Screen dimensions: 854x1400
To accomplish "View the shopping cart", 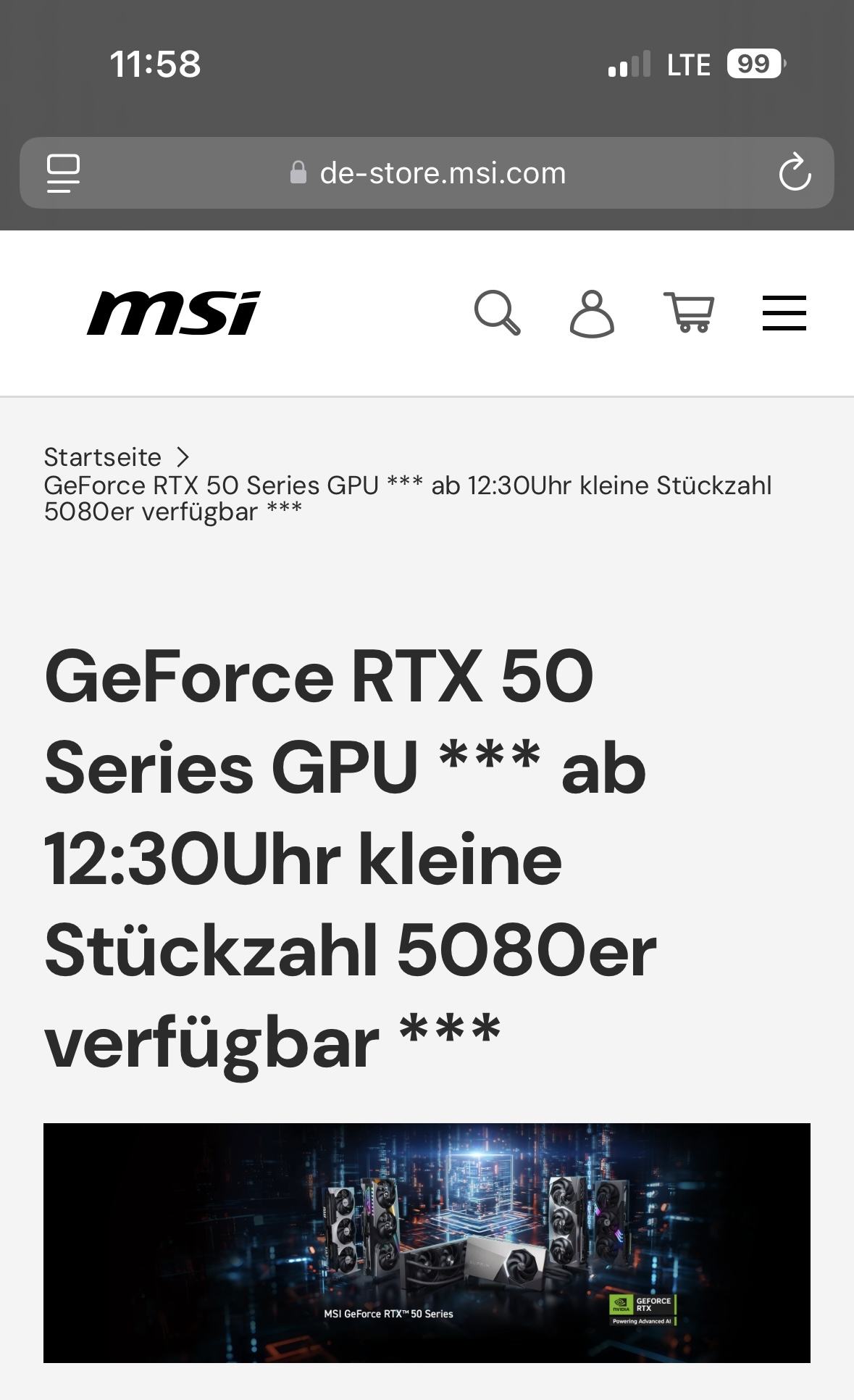I will [689, 313].
